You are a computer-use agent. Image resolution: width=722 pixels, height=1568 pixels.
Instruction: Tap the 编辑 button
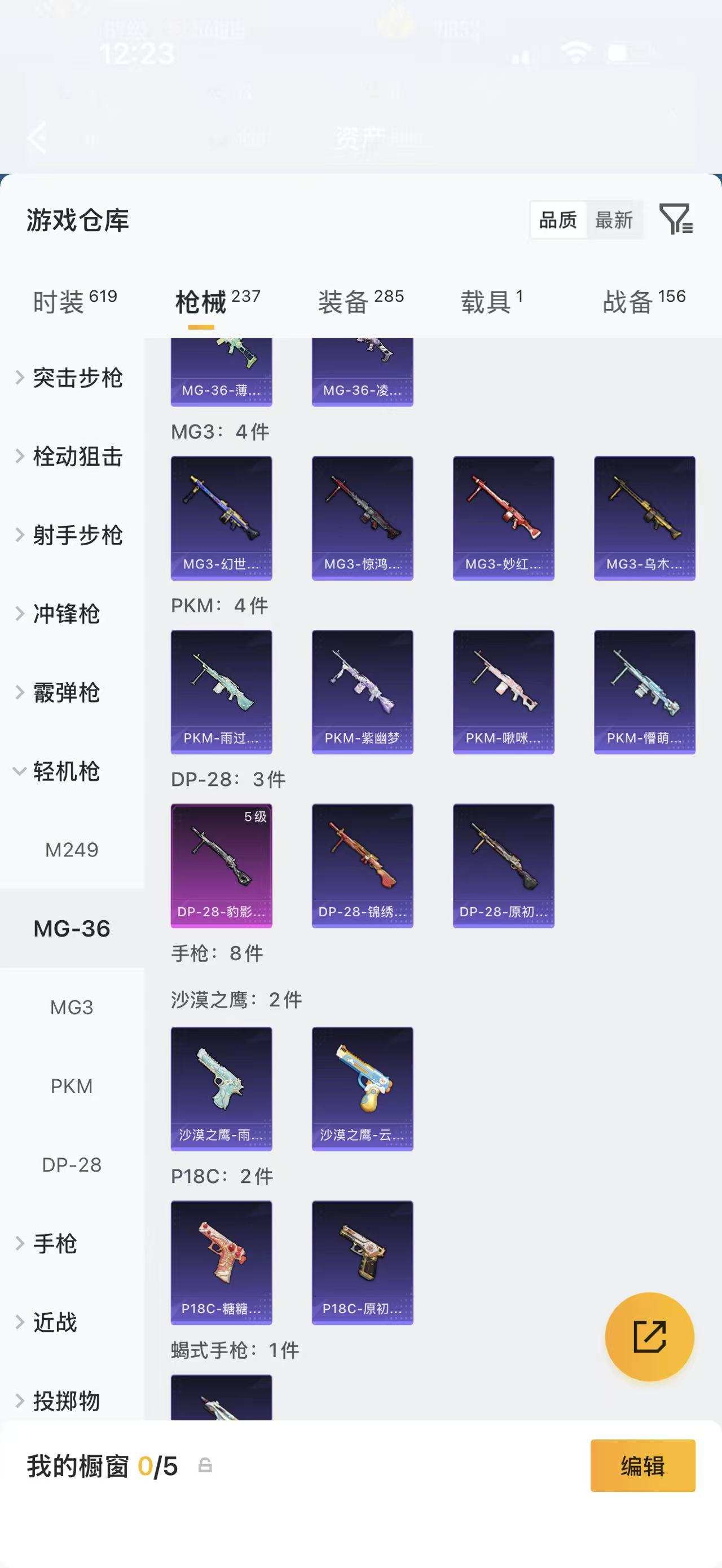(x=642, y=1466)
